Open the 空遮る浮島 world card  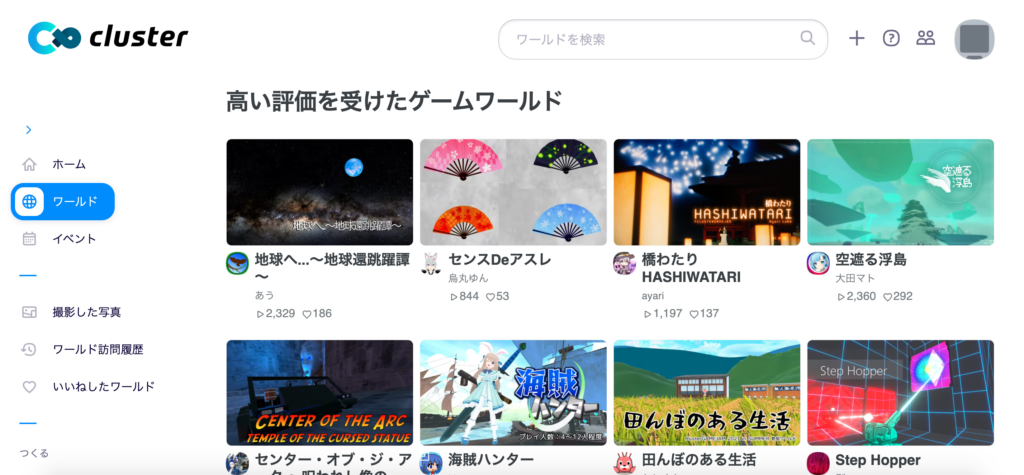[900, 192]
